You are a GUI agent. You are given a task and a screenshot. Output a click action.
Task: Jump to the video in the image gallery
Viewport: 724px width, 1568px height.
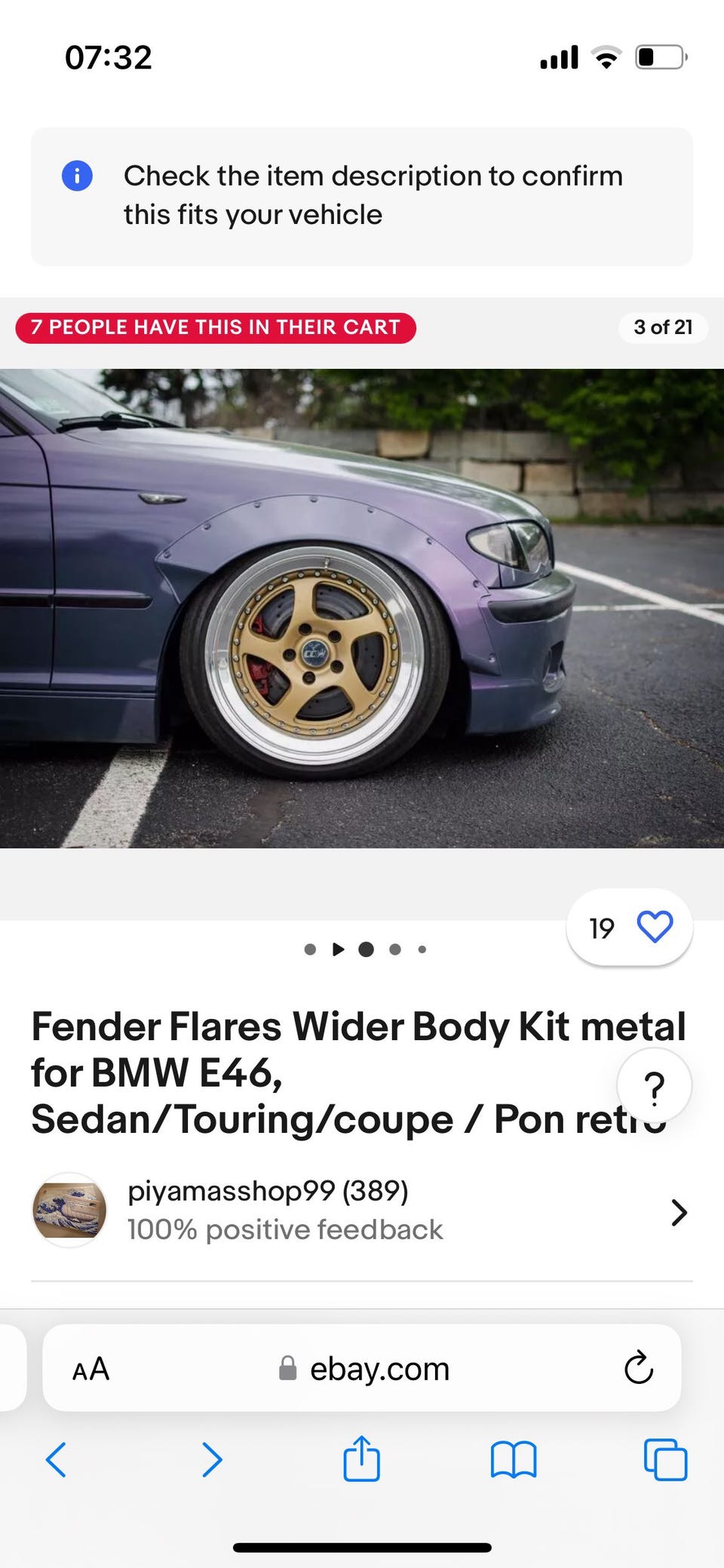pos(339,950)
